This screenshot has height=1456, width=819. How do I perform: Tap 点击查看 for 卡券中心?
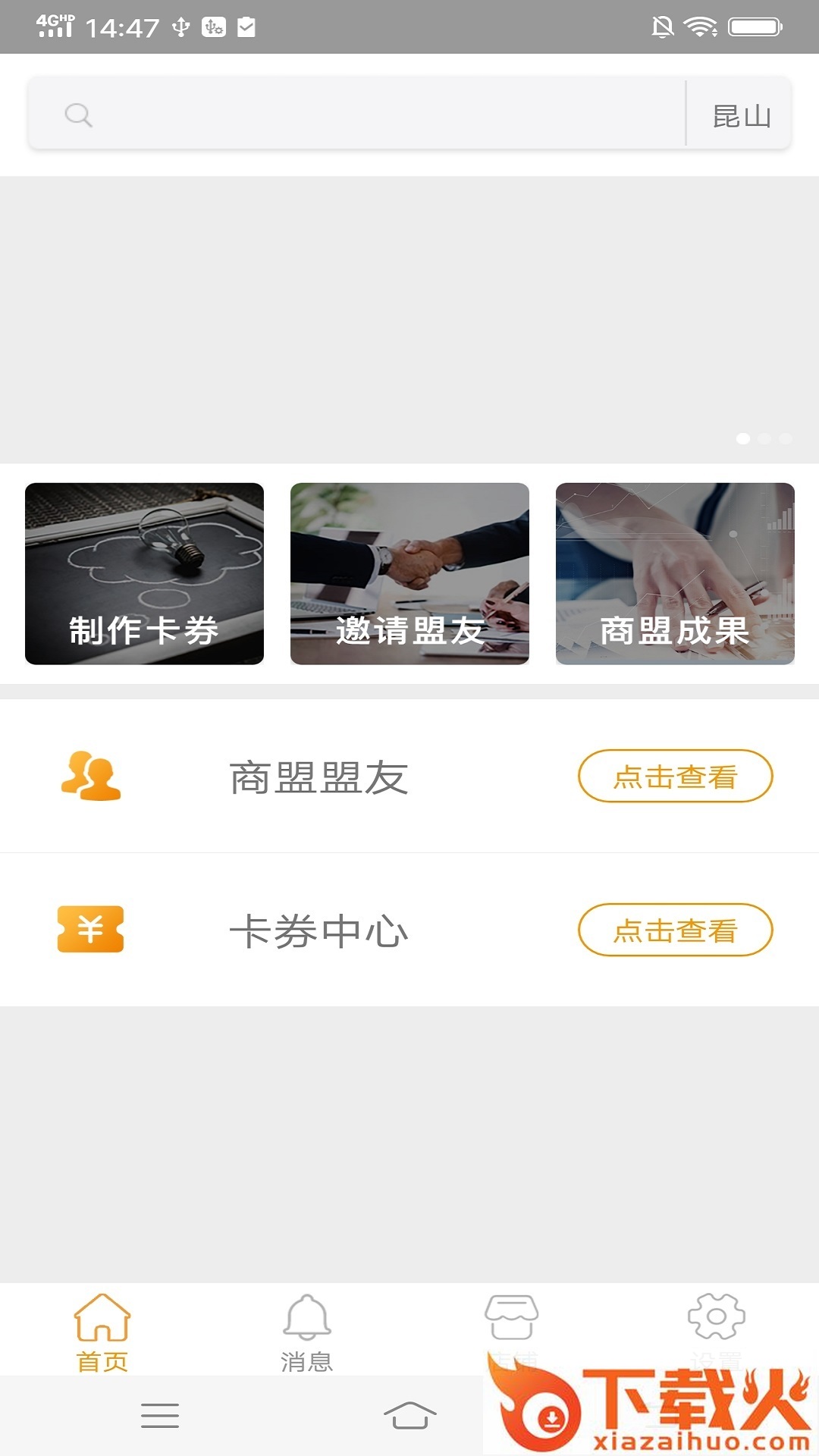tap(675, 930)
